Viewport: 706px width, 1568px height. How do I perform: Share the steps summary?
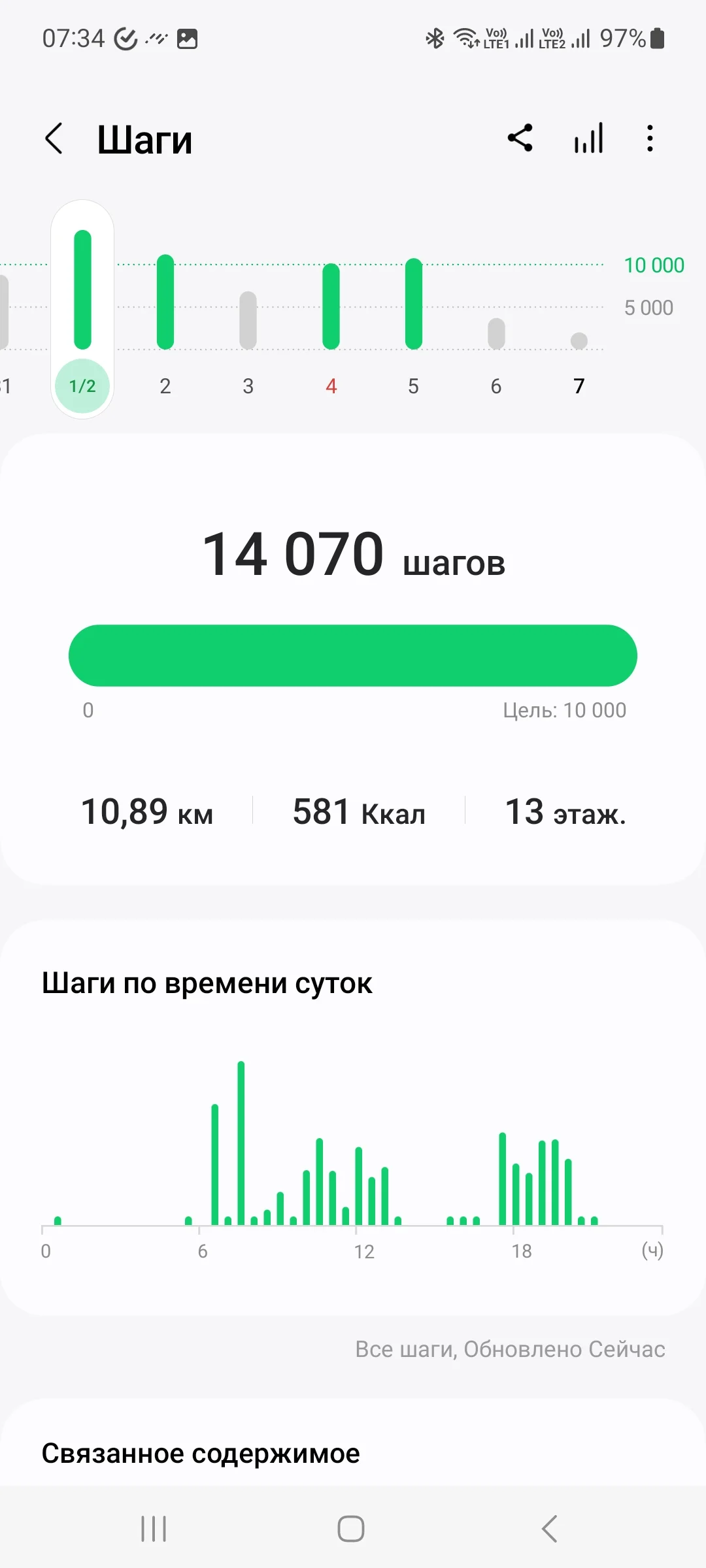point(520,139)
